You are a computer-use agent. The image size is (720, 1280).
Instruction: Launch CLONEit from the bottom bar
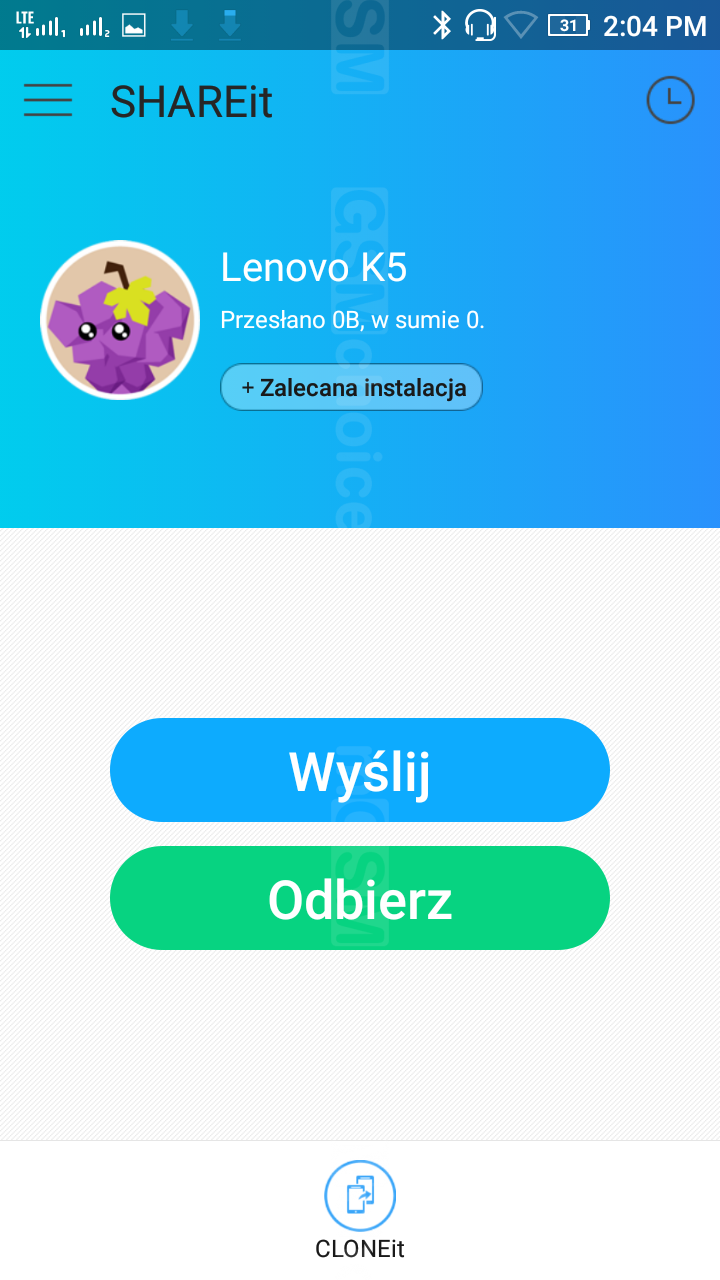pos(360,1208)
